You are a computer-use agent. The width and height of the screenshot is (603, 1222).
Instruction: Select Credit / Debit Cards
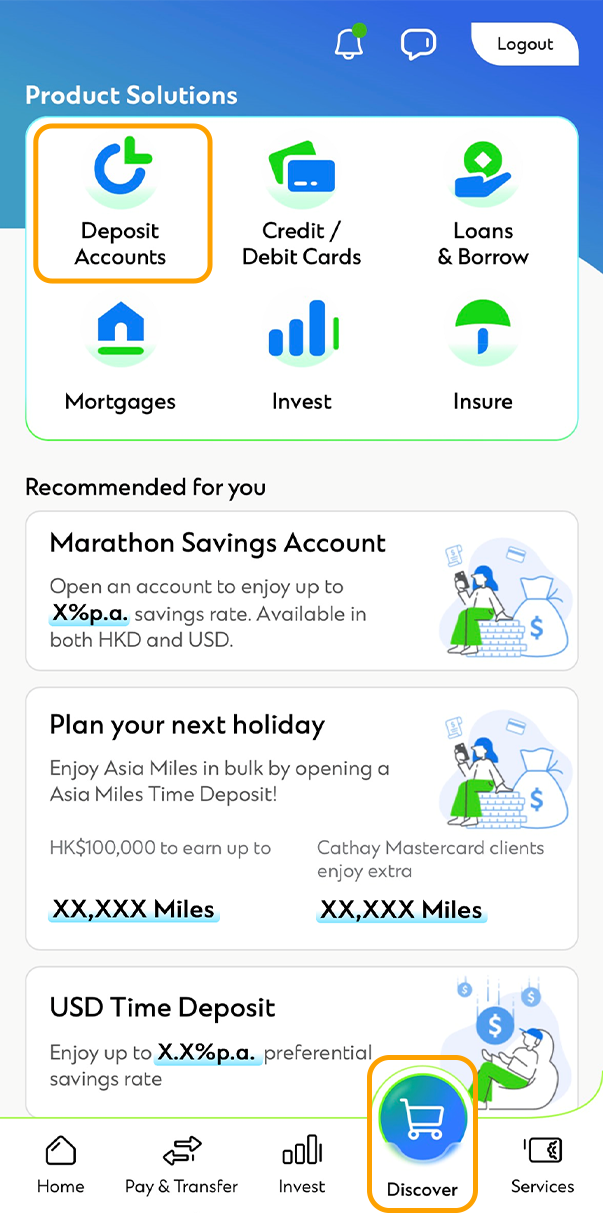301,203
